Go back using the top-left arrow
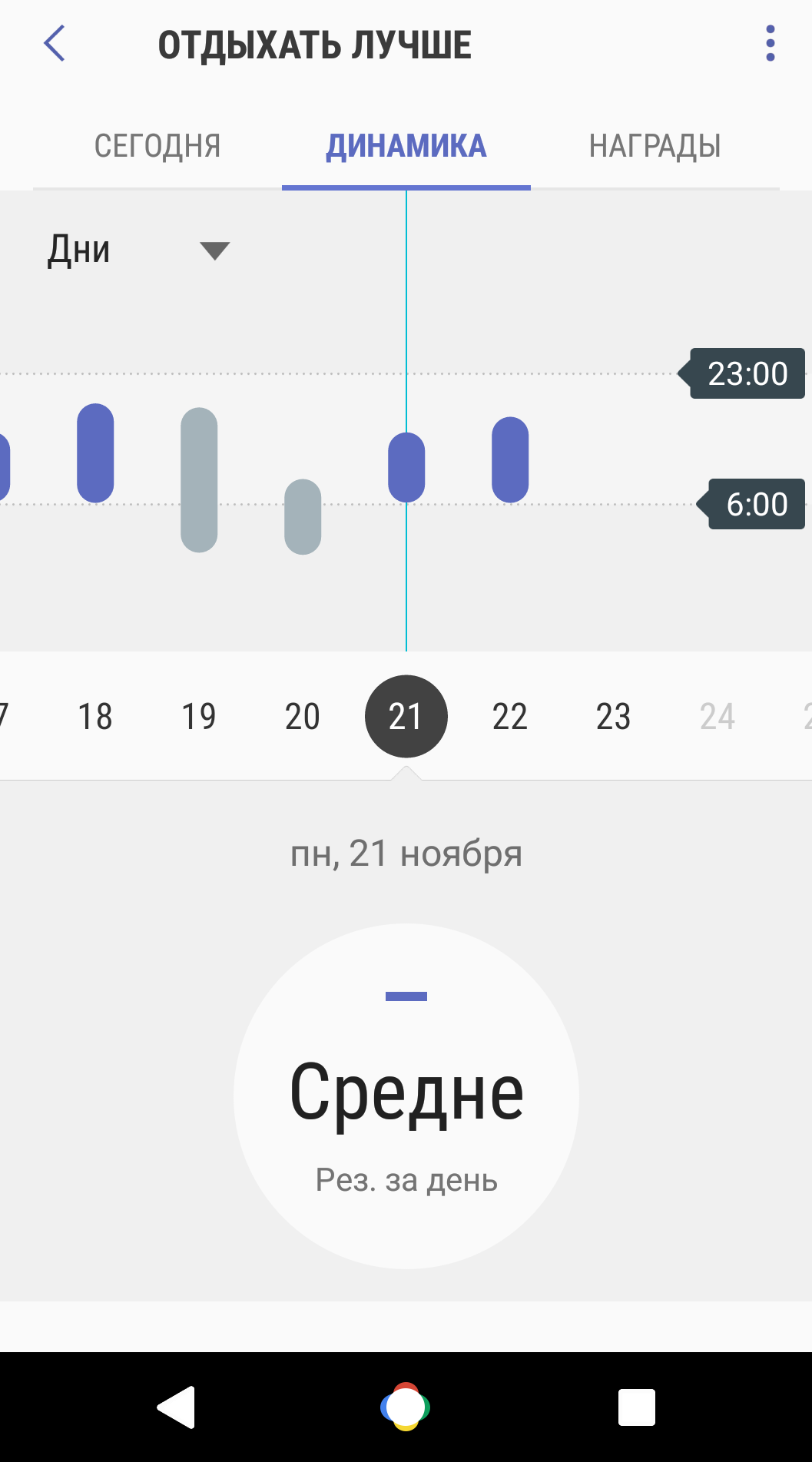The image size is (812, 1462). [54, 43]
